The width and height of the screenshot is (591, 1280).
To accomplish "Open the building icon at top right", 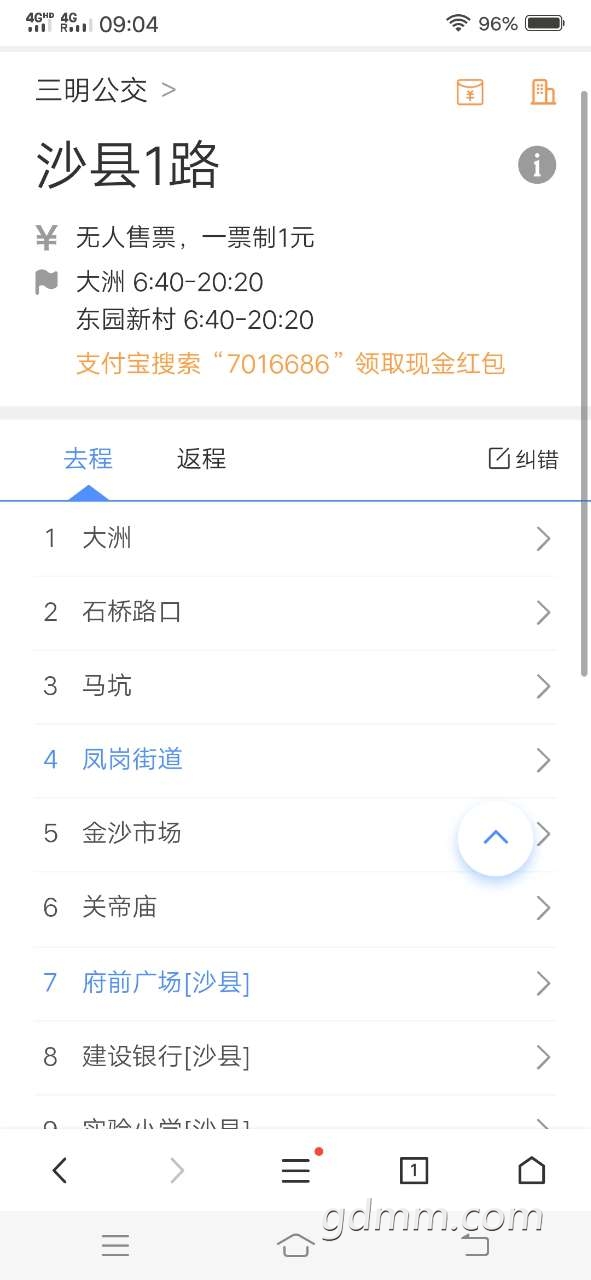I will [542, 92].
